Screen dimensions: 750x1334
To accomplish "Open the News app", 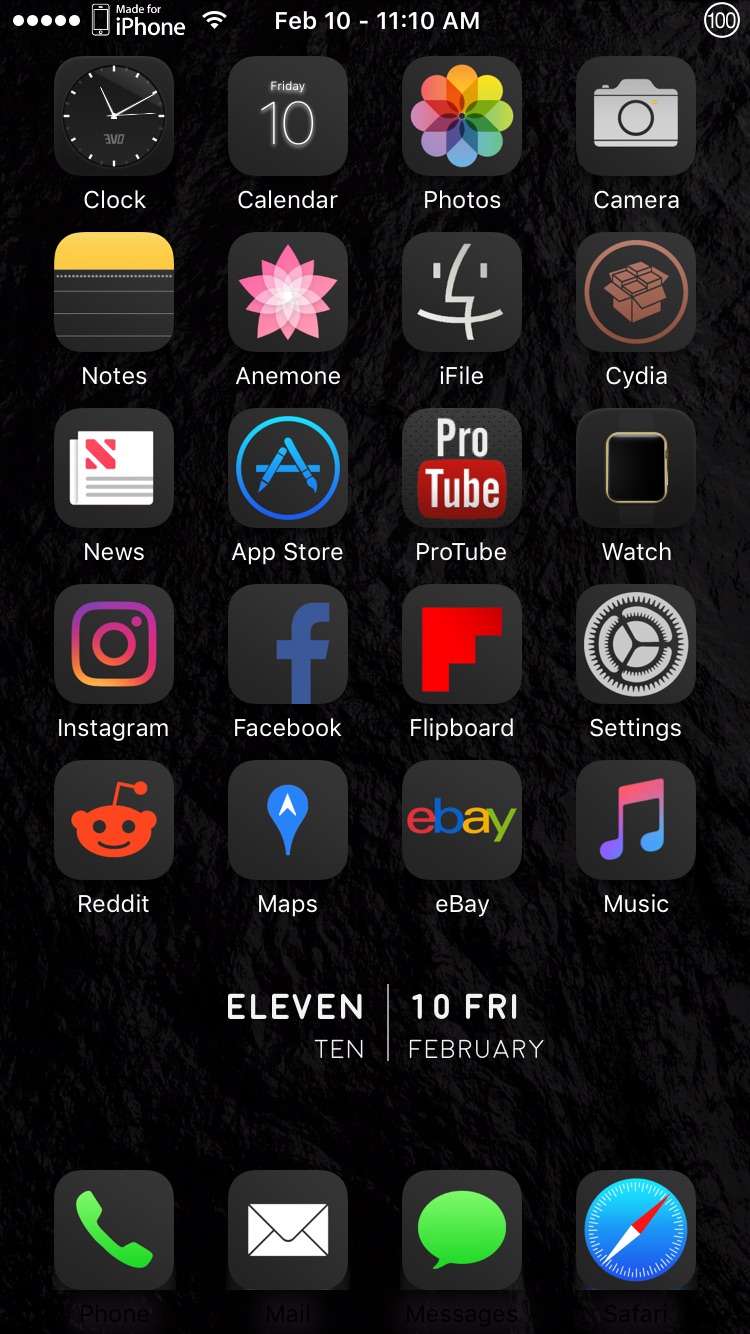I will [114, 468].
